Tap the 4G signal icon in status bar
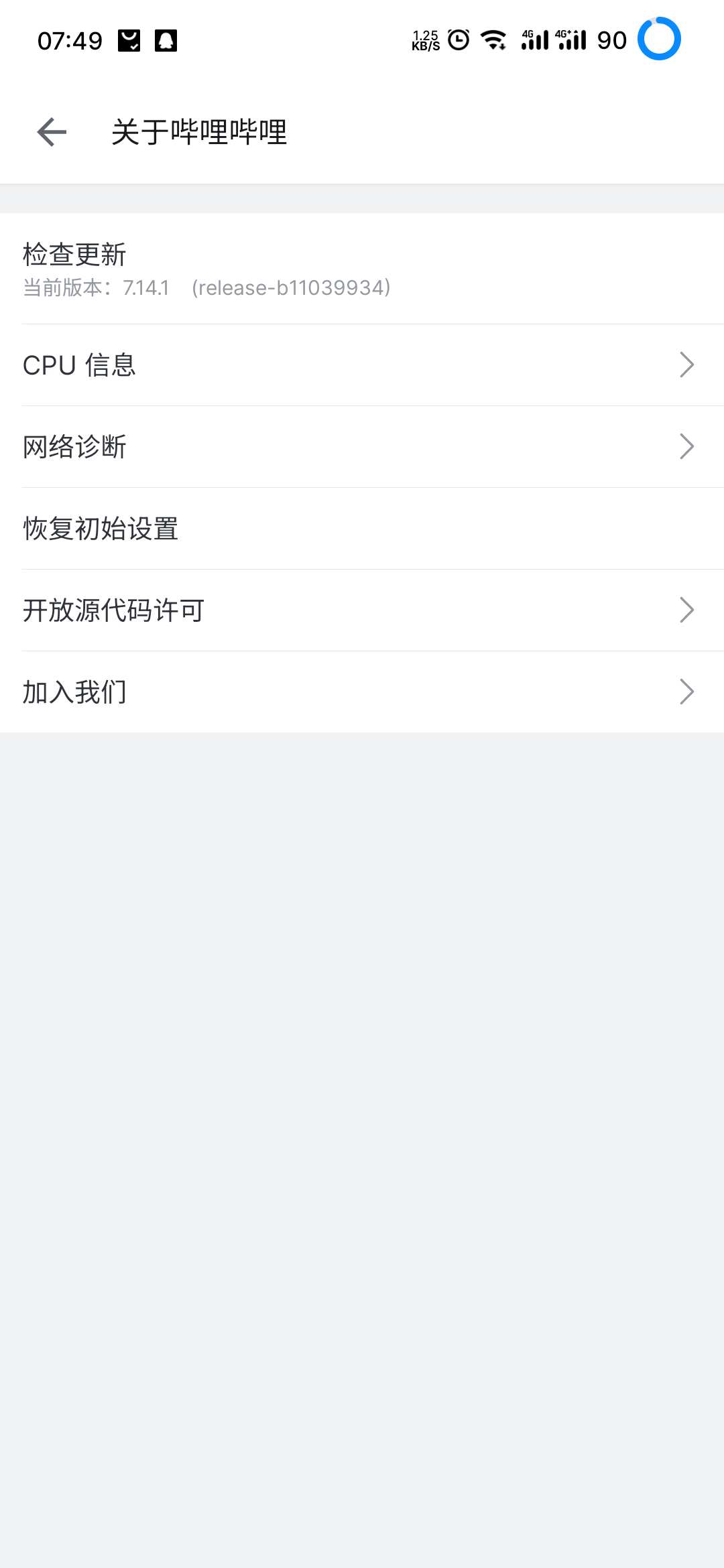Image resolution: width=724 pixels, height=1568 pixels. tap(536, 40)
